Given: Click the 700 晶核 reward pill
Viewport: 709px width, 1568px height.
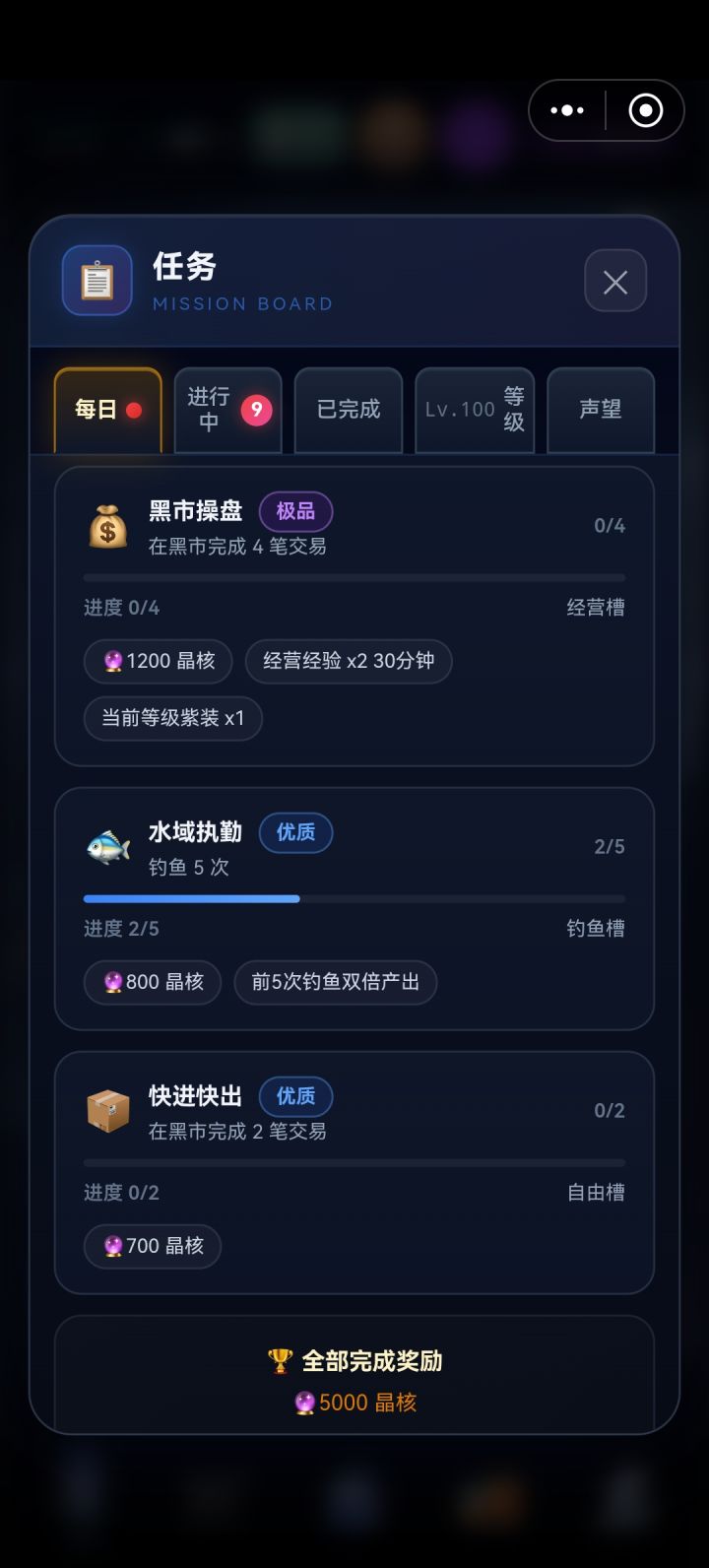Looking at the screenshot, I should pos(152,1246).
